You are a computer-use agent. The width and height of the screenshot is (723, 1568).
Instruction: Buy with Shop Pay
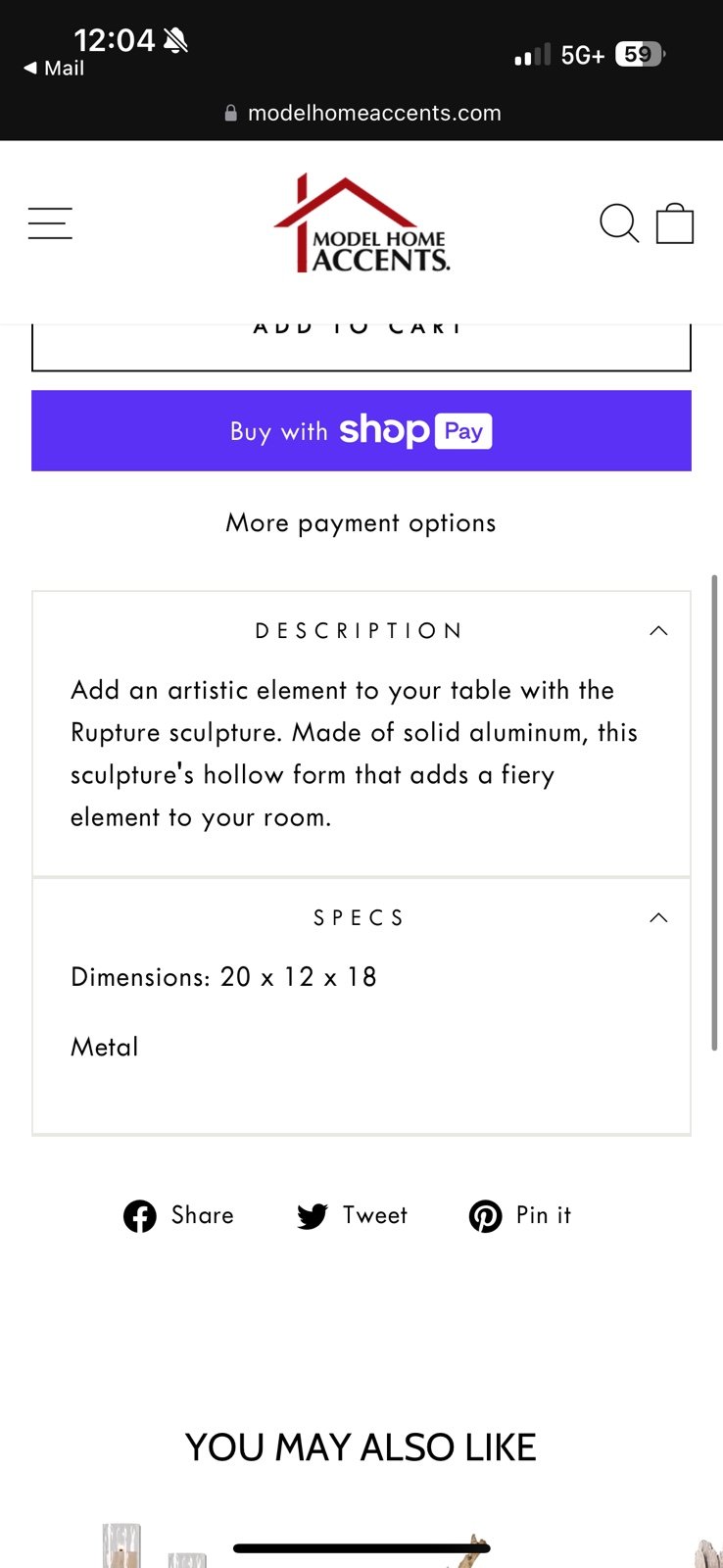(361, 431)
